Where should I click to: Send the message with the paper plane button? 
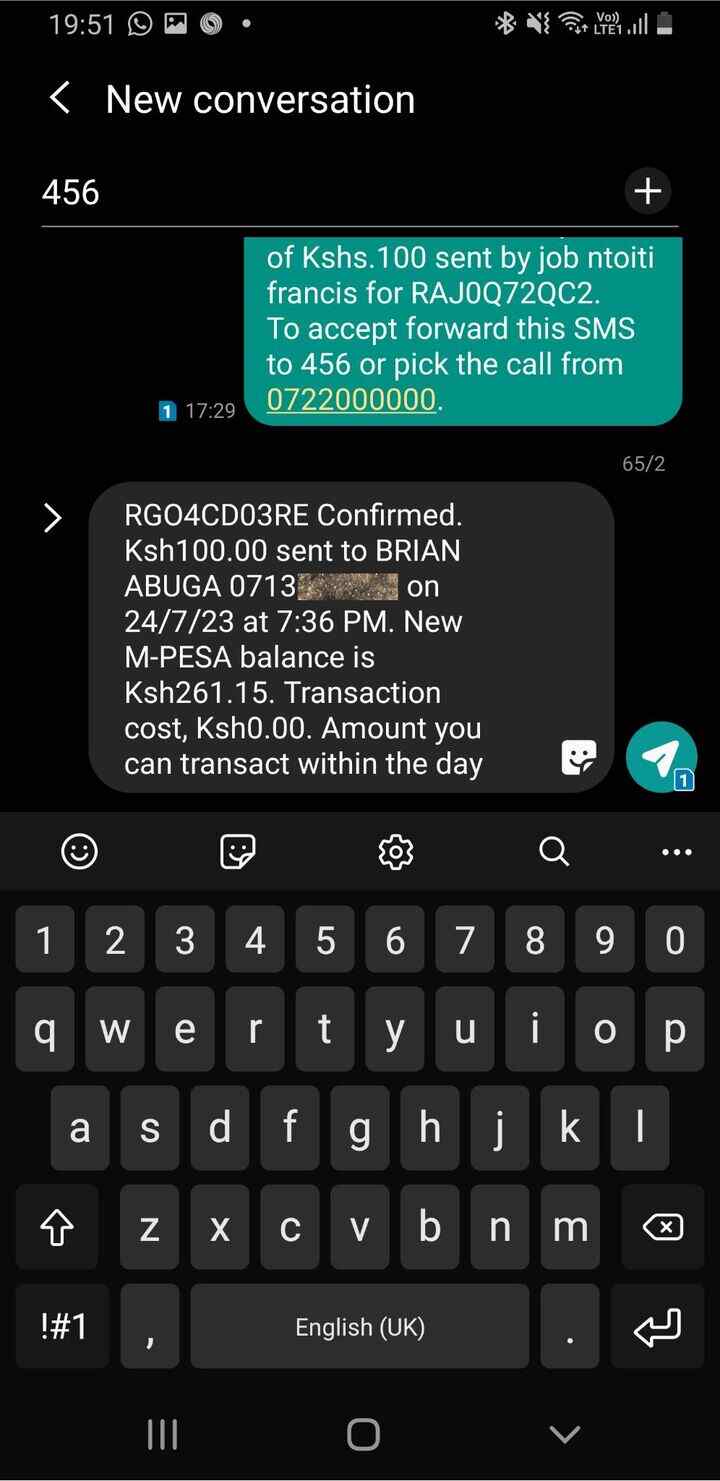661,757
